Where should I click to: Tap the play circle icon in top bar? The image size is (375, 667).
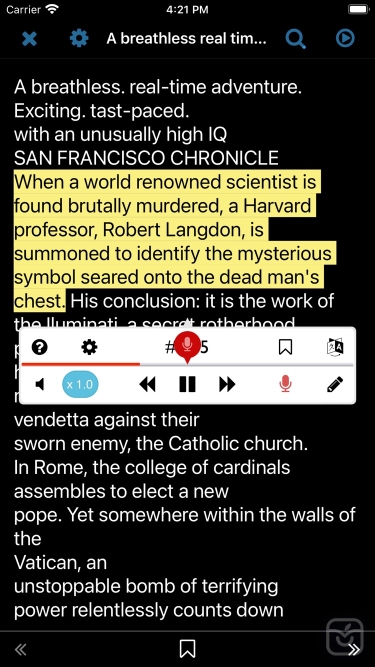(x=345, y=39)
